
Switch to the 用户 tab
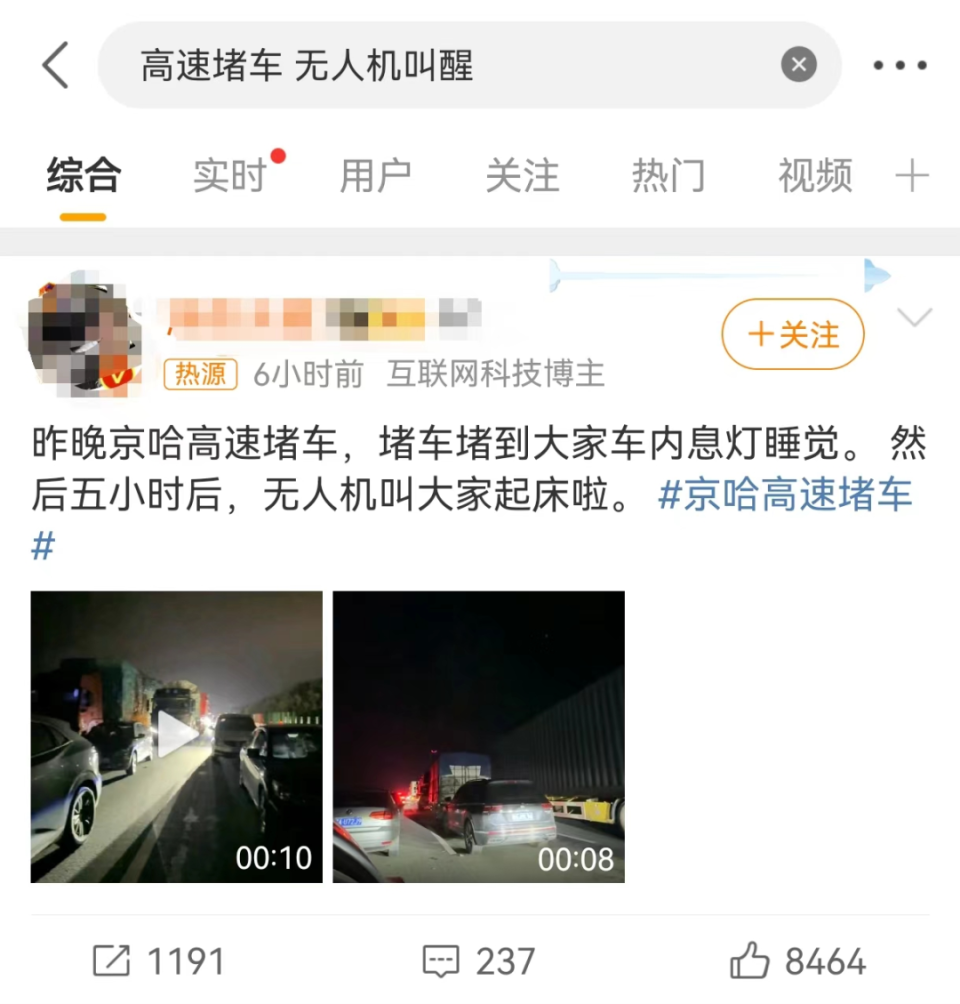pyautogui.click(x=375, y=176)
